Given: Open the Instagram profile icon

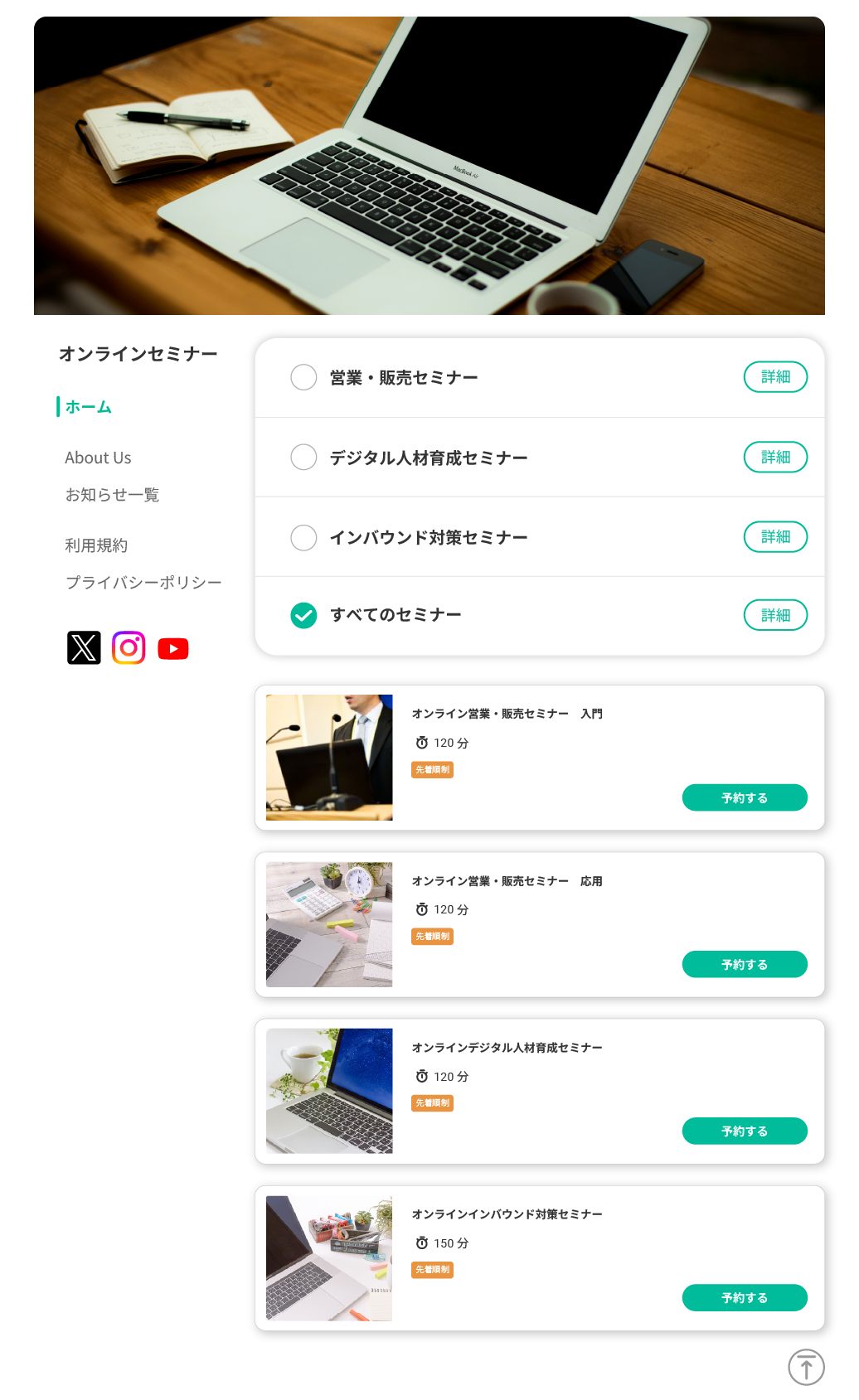Looking at the screenshot, I should [129, 647].
